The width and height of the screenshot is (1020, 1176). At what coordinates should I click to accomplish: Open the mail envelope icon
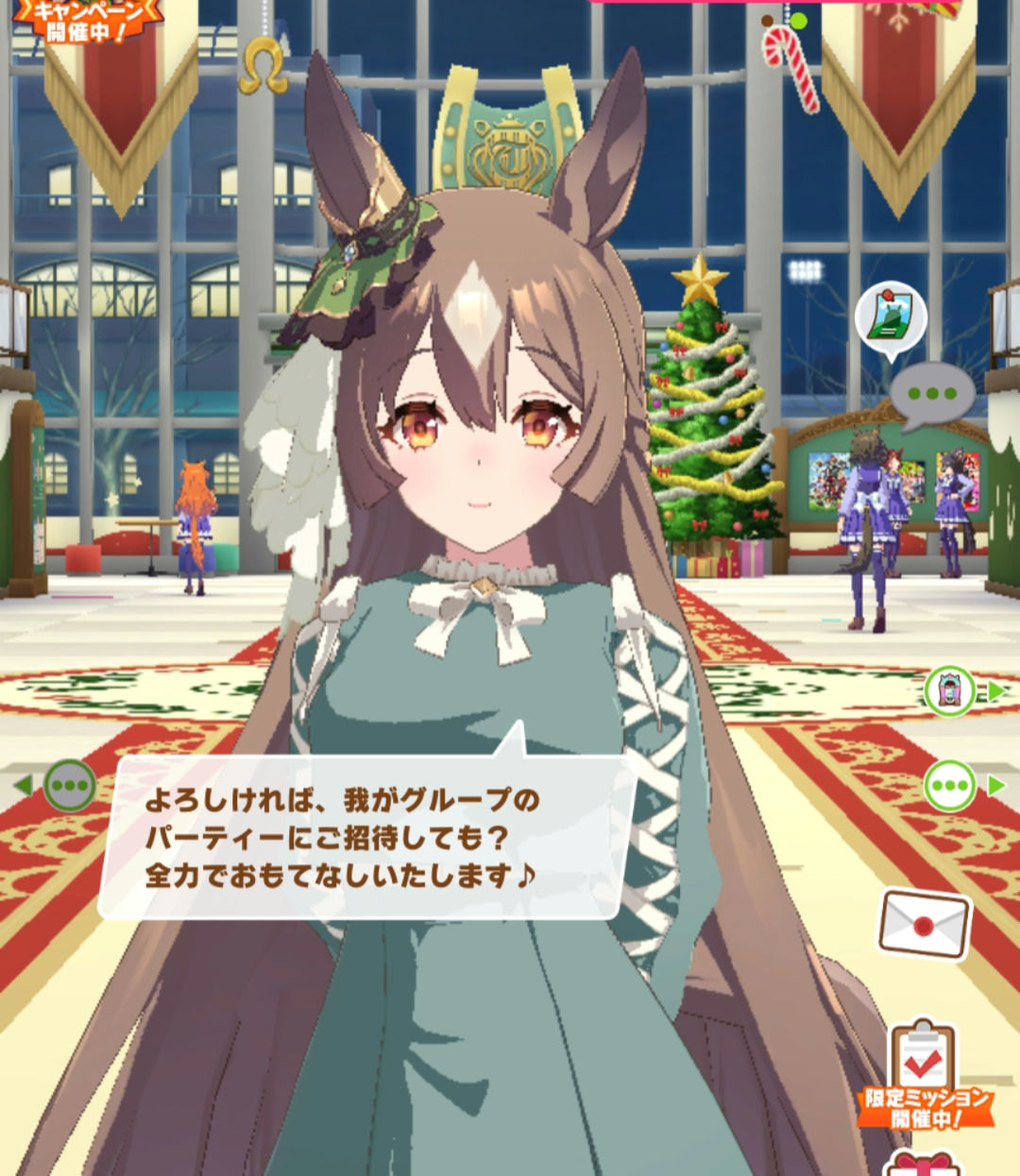tap(924, 924)
